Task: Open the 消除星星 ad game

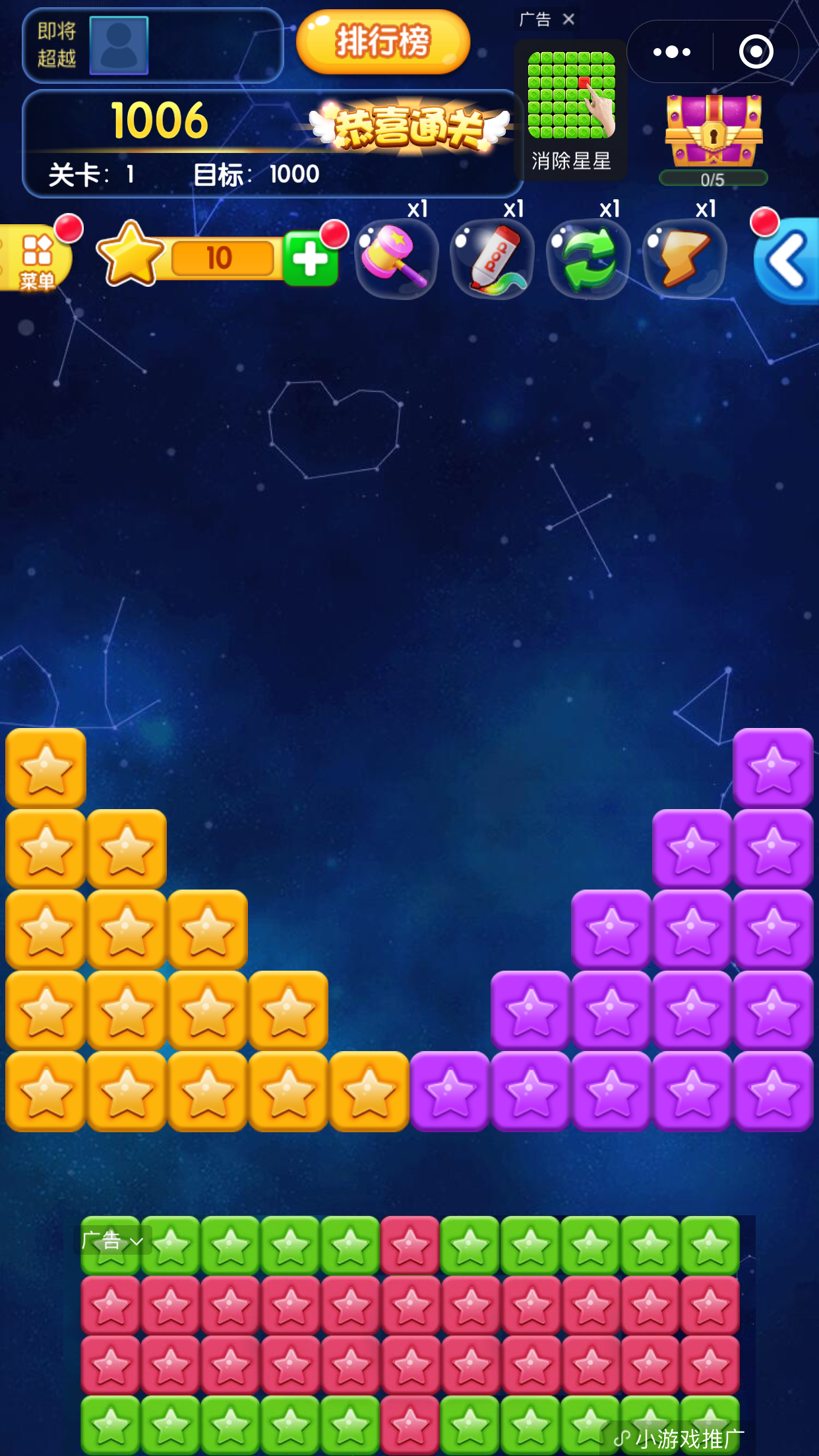Action: coord(571,109)
